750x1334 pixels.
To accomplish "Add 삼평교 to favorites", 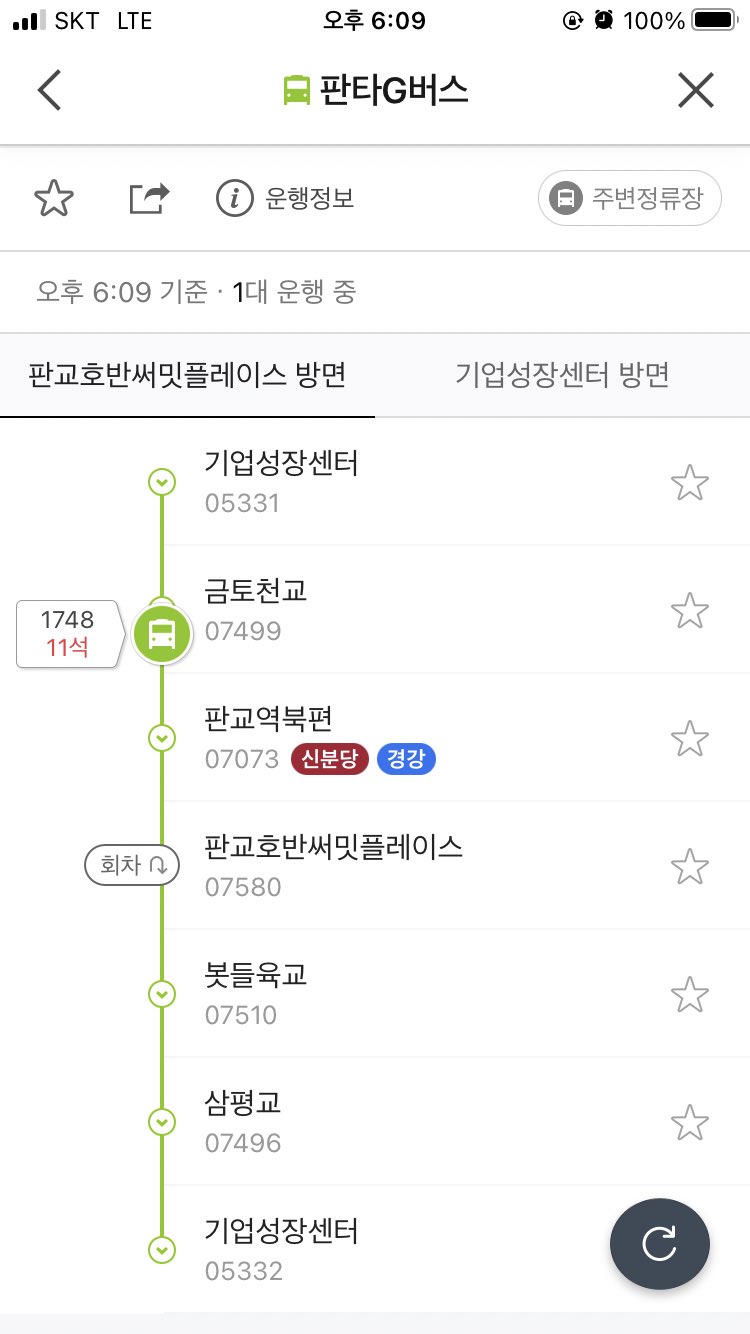I will [689, 1122].
